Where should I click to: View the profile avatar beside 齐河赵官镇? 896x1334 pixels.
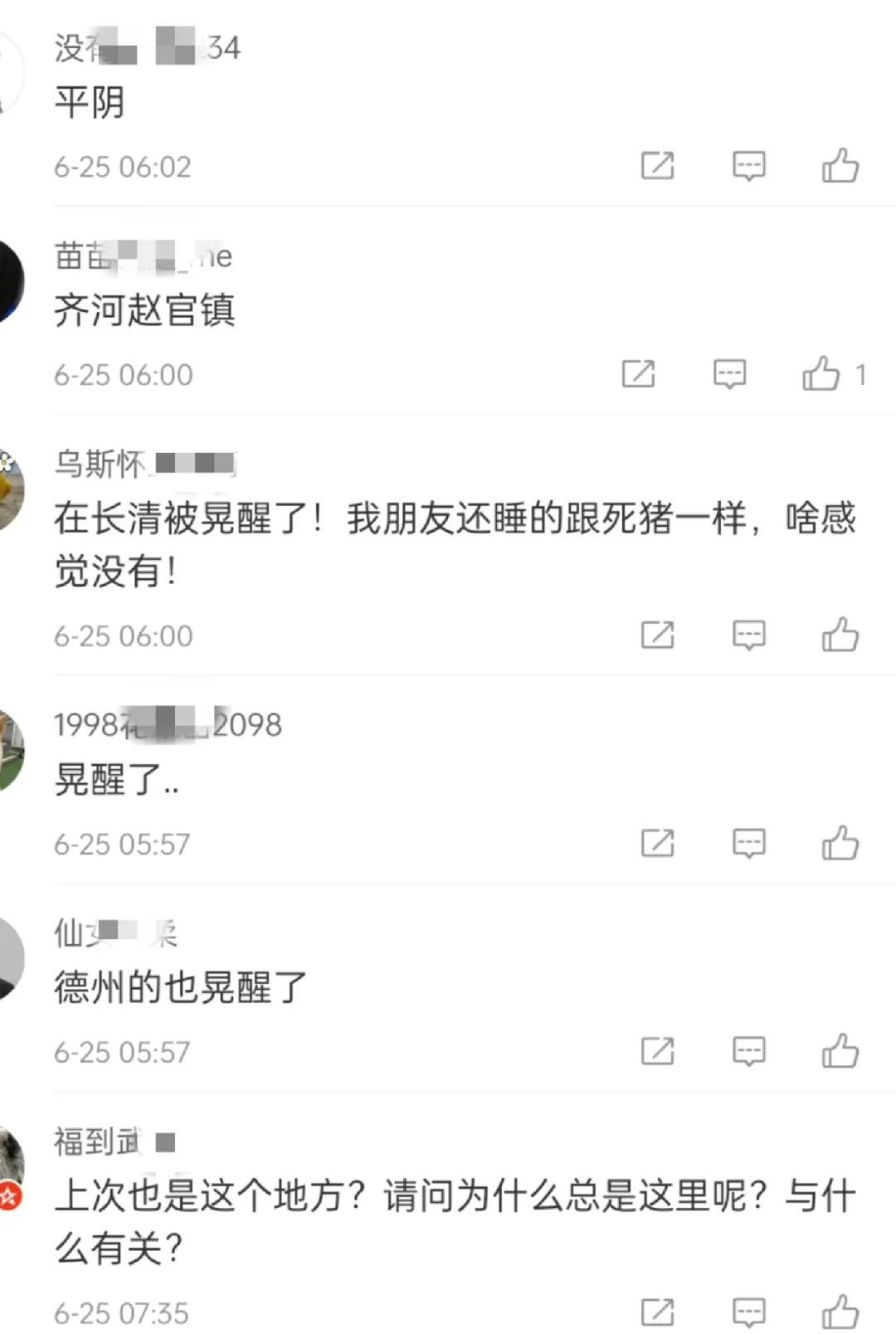(x=10, y=280)
